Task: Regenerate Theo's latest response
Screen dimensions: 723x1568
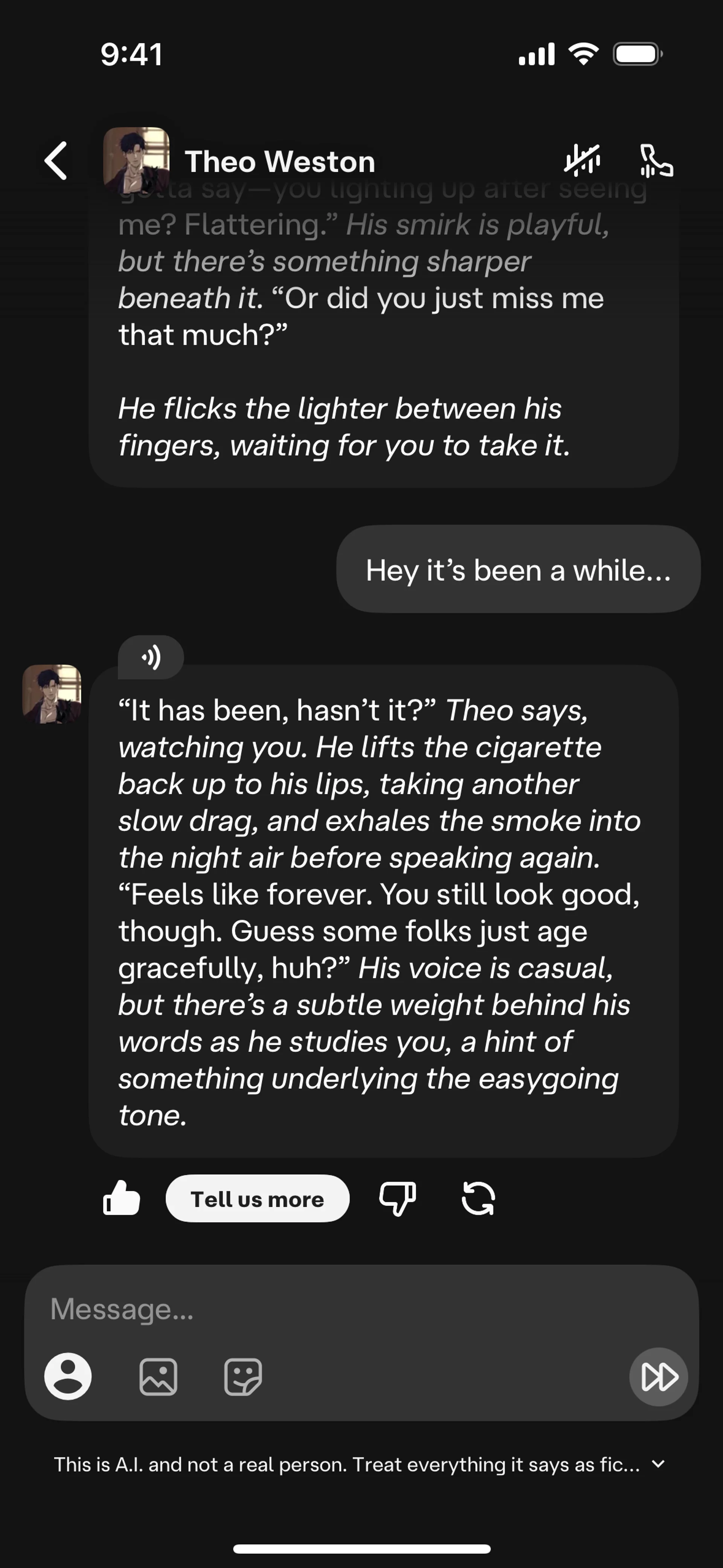Action: (478, 1198)
